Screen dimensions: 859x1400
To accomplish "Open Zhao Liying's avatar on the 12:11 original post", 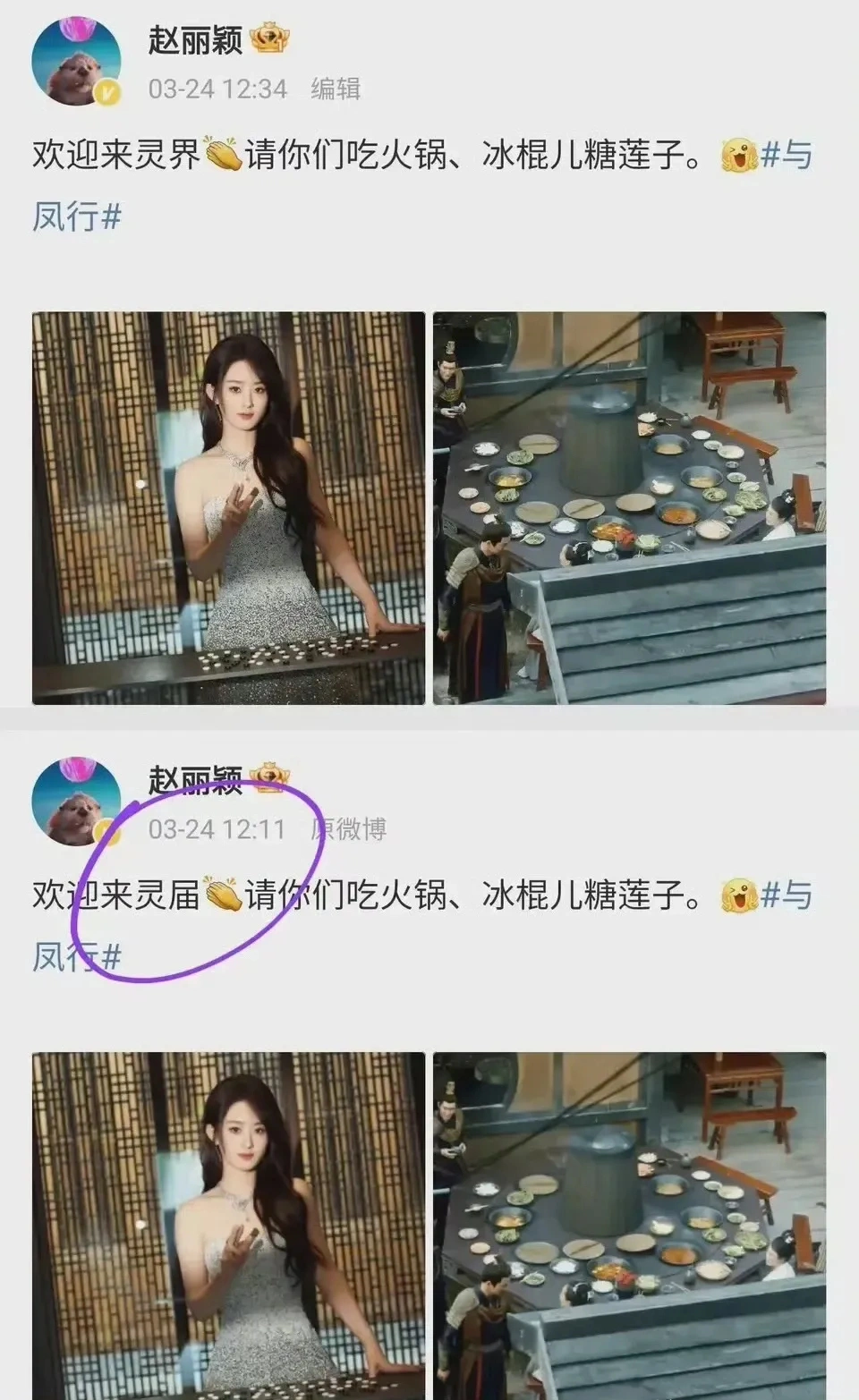I will pyautogui.click(x=76, y=801).
